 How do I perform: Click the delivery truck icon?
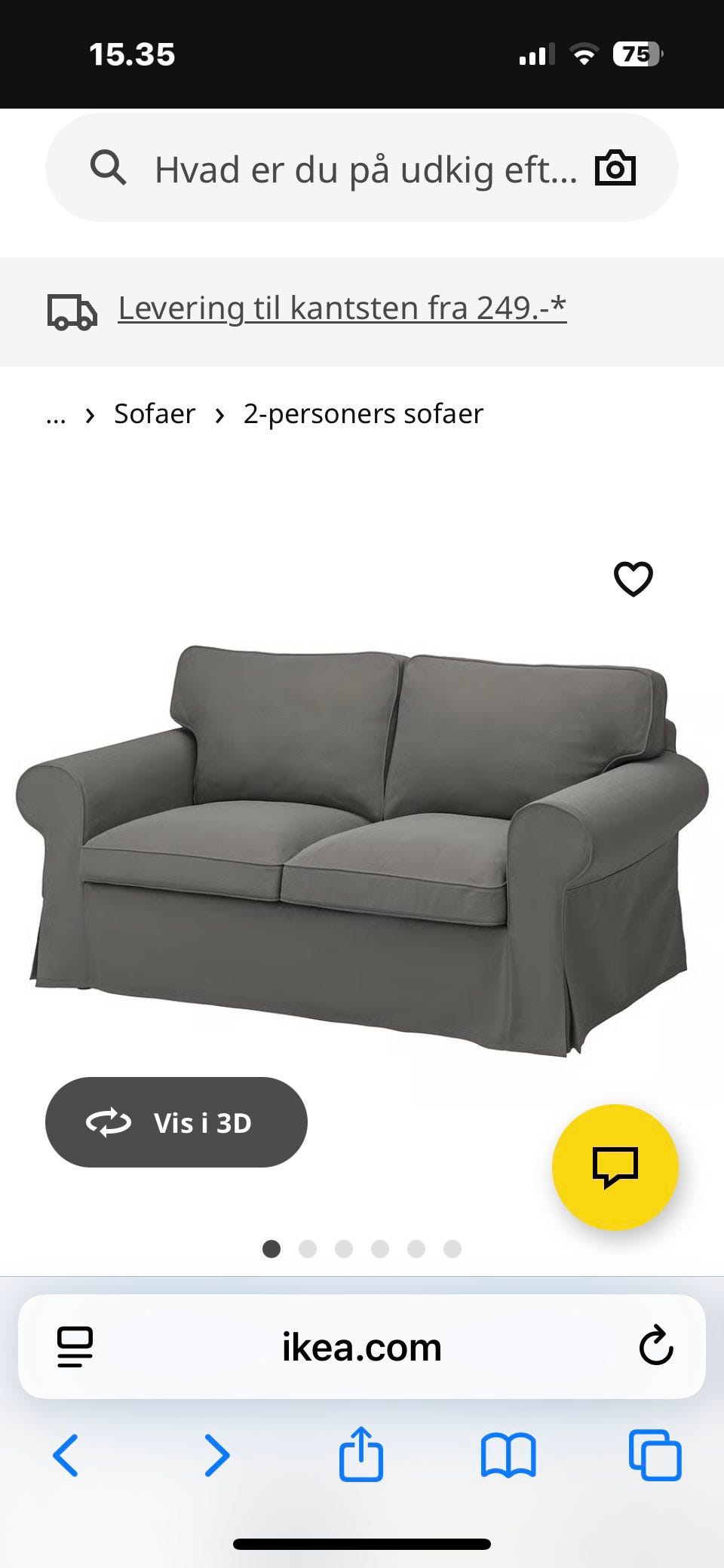pyautogui.click(x=72, y=309)
